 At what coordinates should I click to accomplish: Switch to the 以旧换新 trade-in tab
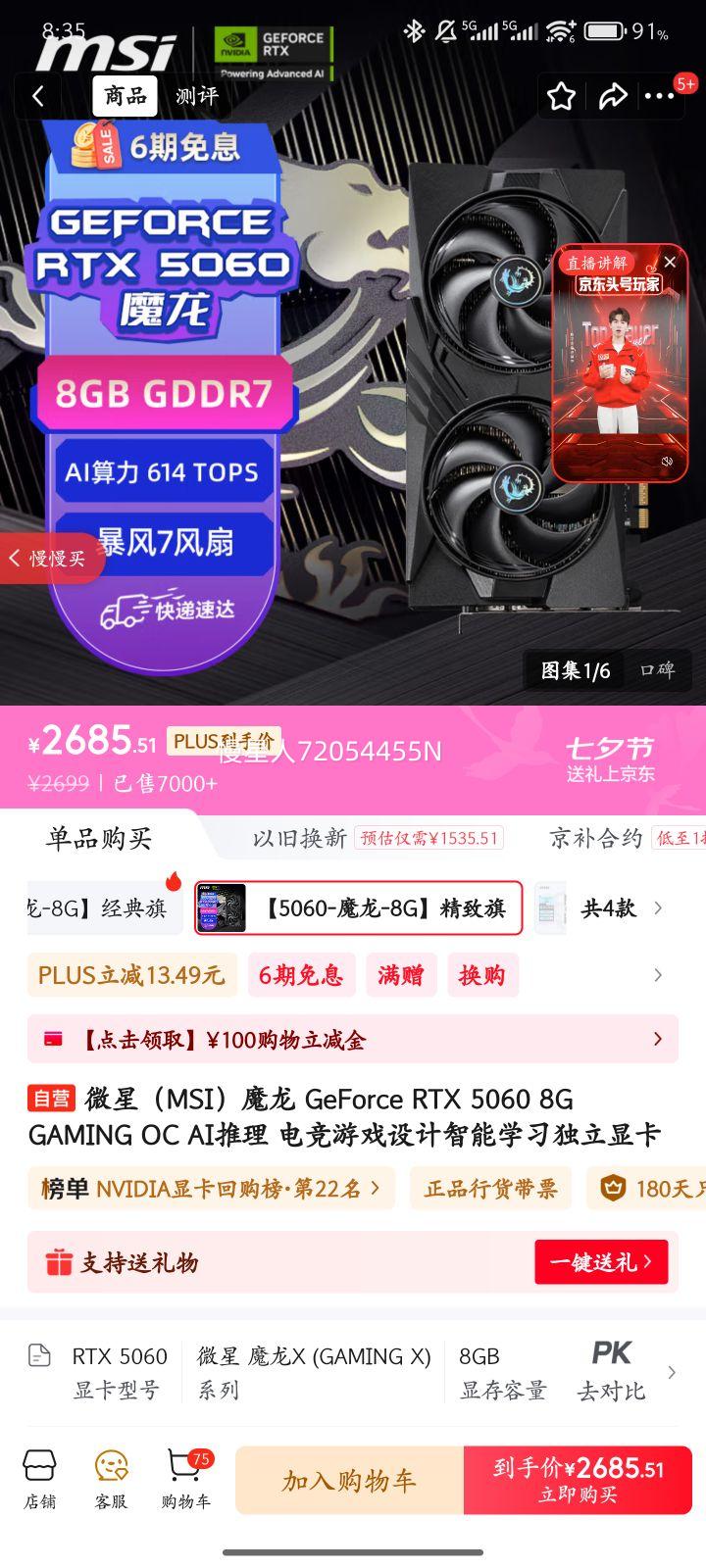coord(293,838)
